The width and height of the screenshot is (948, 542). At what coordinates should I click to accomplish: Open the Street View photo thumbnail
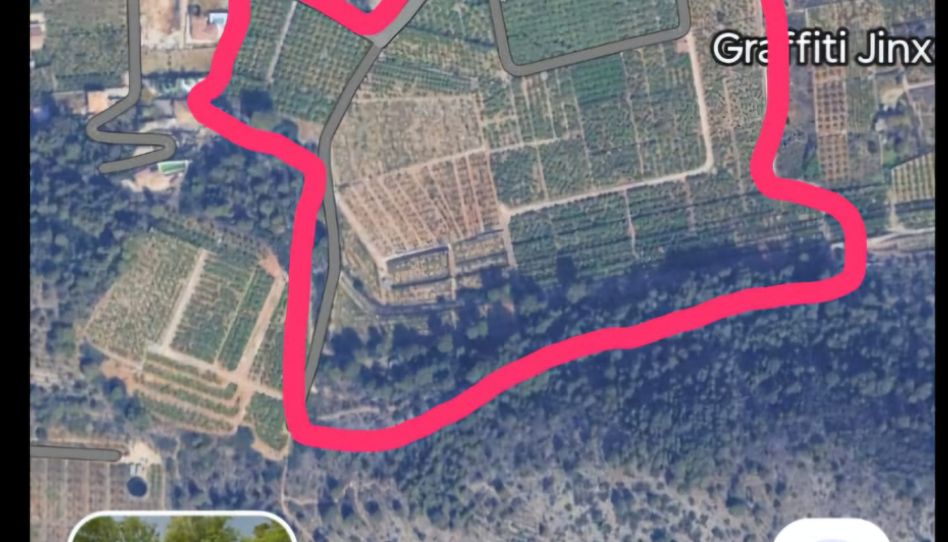181,528
